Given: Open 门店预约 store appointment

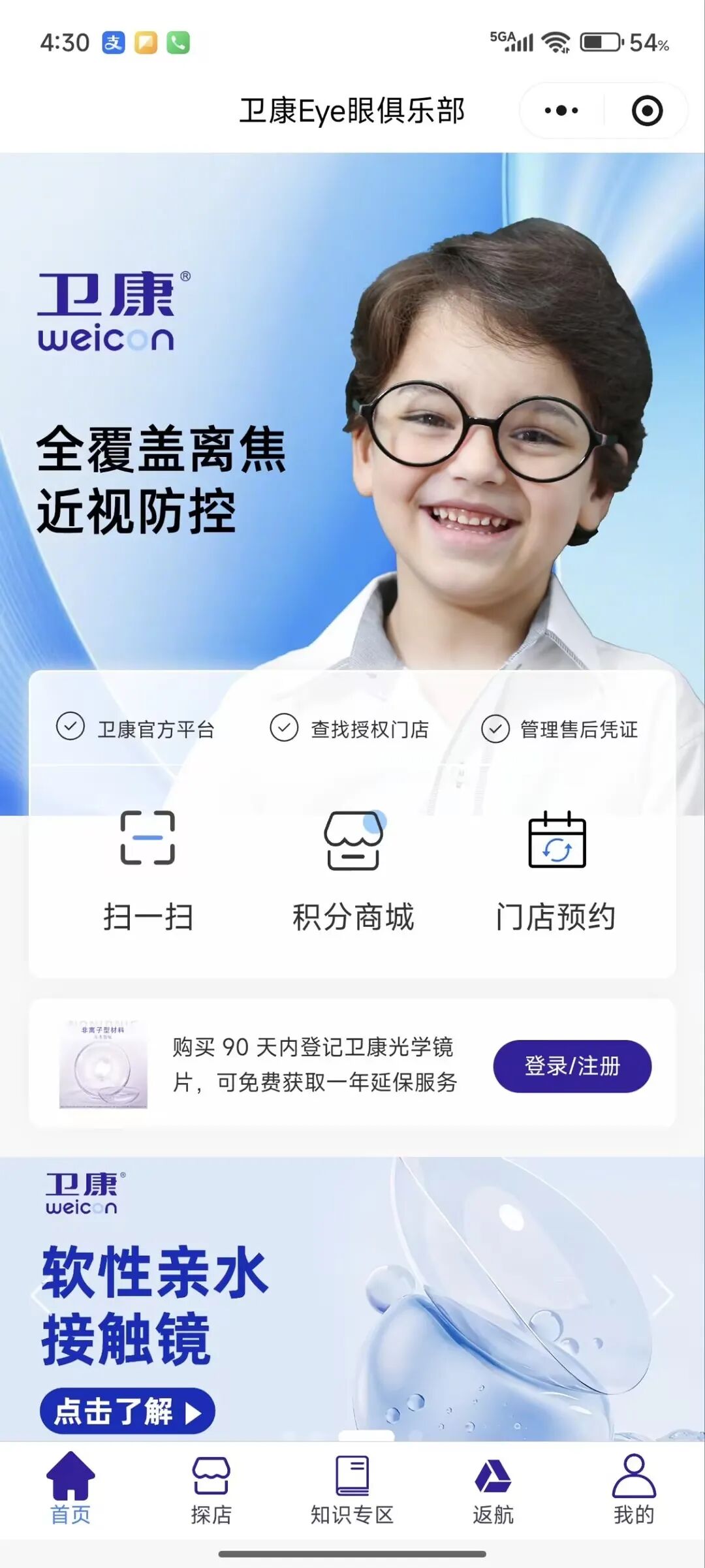Looking at the screenshot, I should (556, 870).
